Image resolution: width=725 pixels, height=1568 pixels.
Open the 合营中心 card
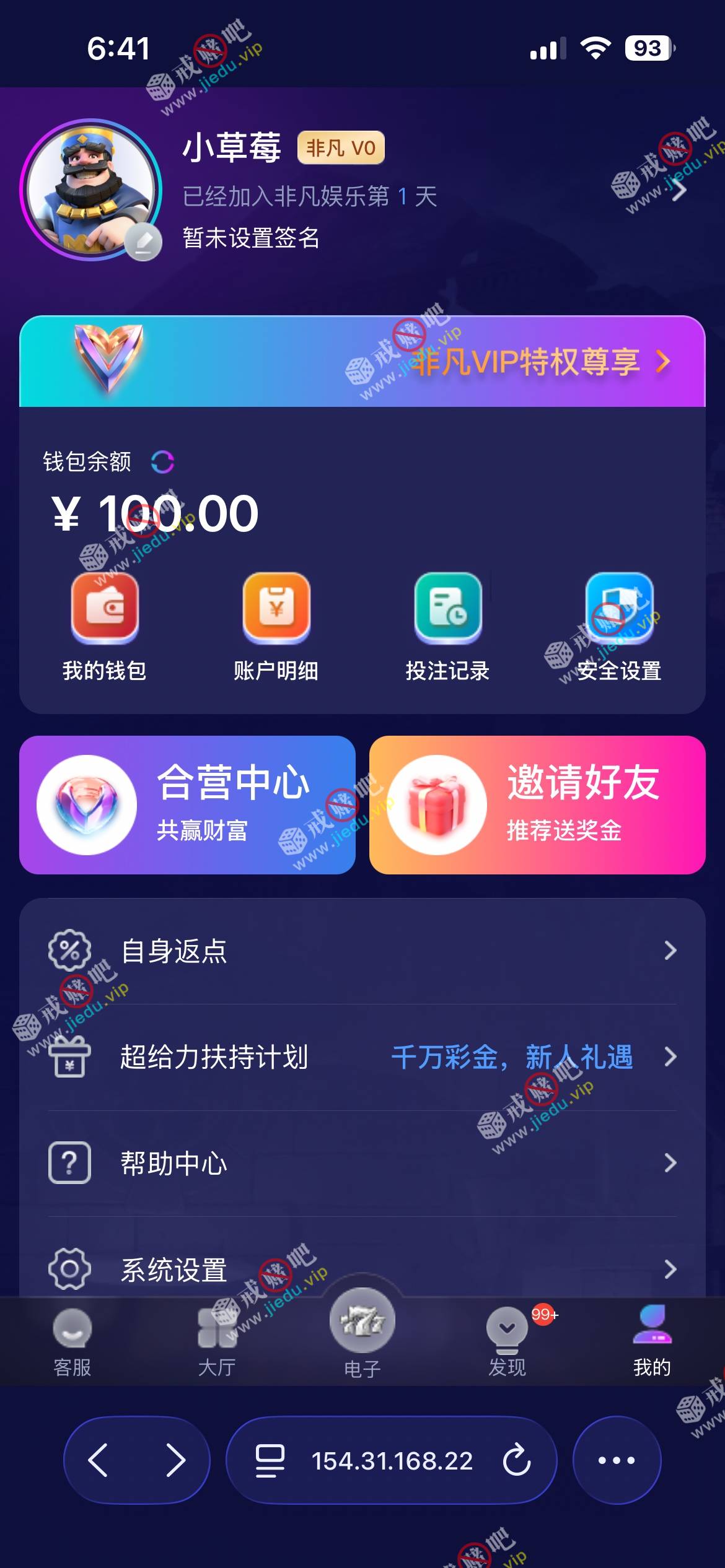pos(187,804)
